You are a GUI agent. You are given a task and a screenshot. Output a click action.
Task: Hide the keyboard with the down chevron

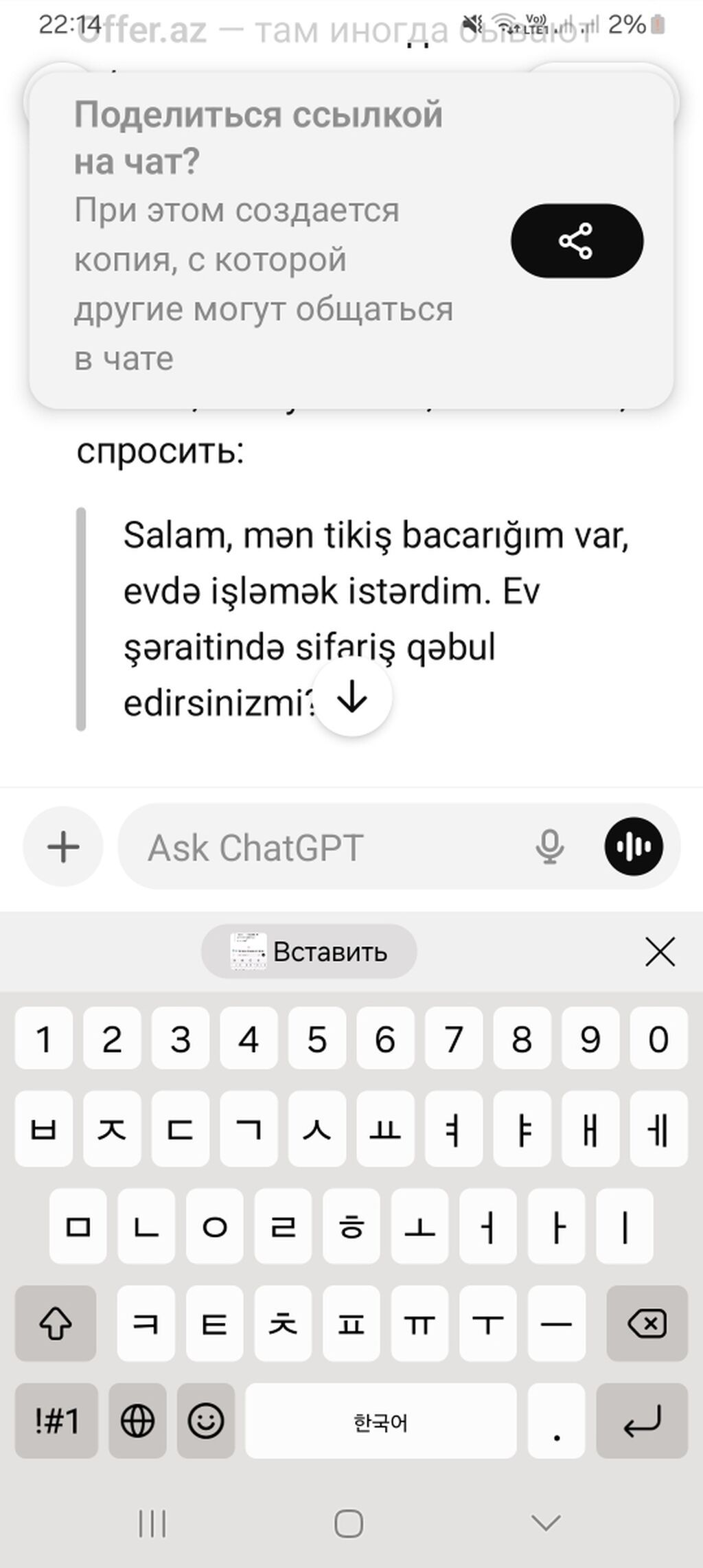pos(546,1523)
